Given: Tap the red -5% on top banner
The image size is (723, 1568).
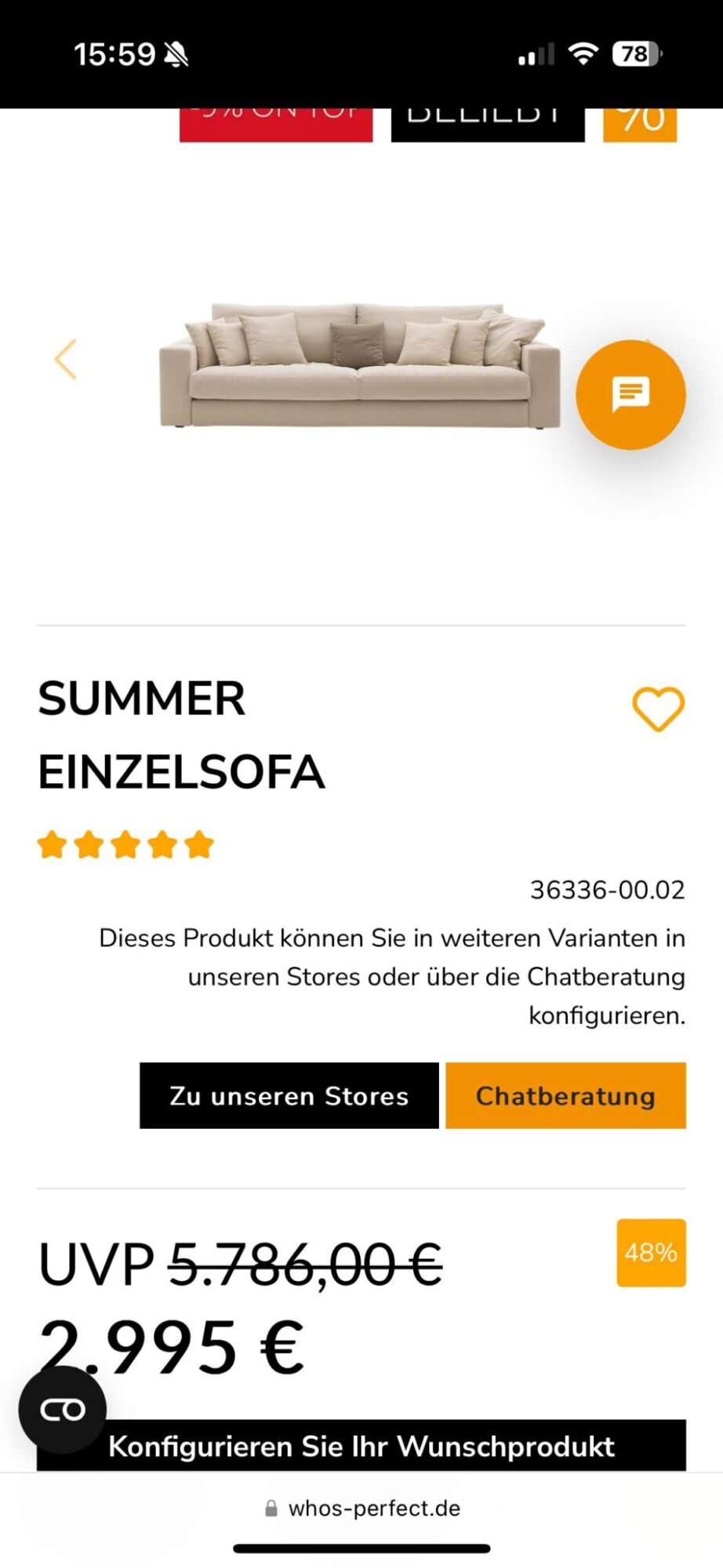Looking at the screenshot, I should click(276, 124).
